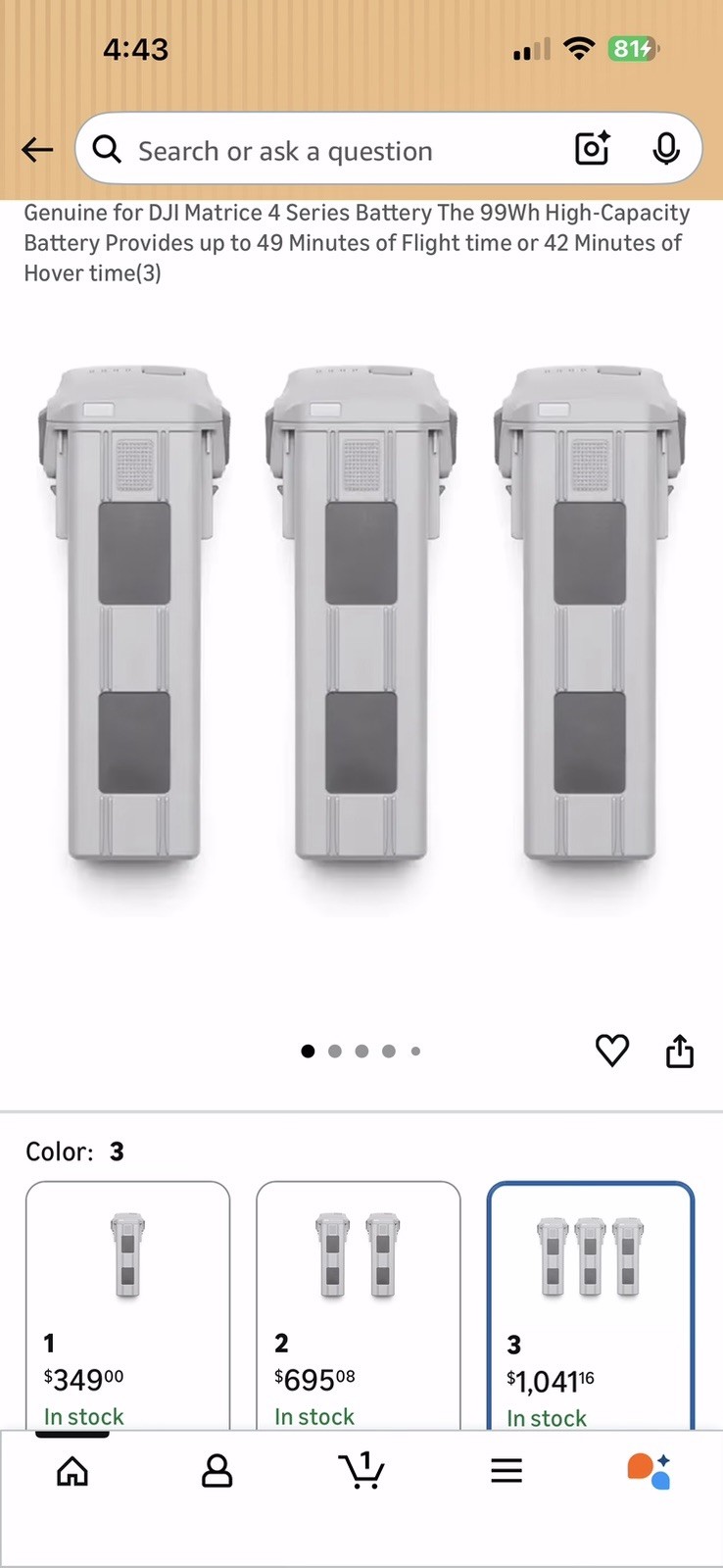The image size is (723, 1568).
Task: View the shopping cart
Action: [361, 1471]
